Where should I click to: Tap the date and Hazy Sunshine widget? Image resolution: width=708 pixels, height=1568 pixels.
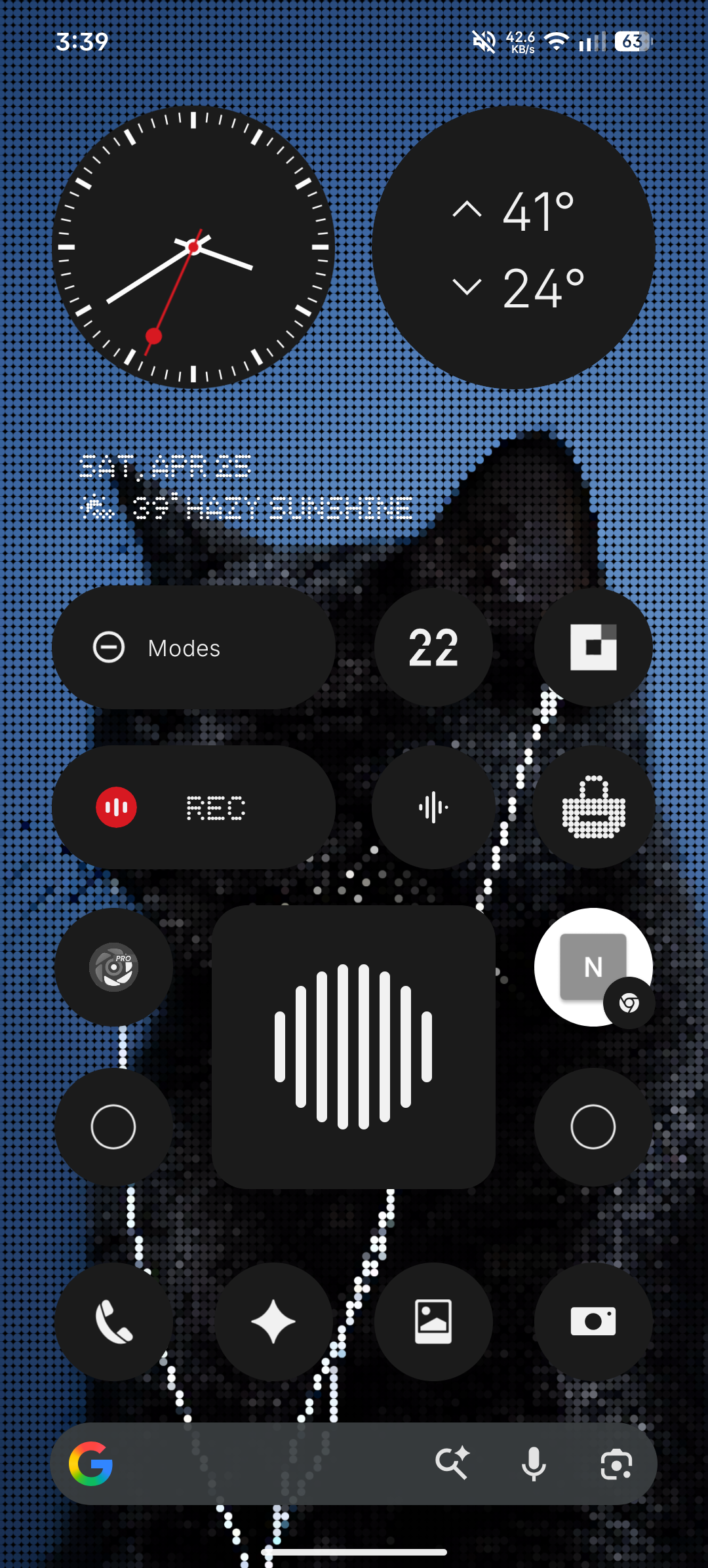246,488
